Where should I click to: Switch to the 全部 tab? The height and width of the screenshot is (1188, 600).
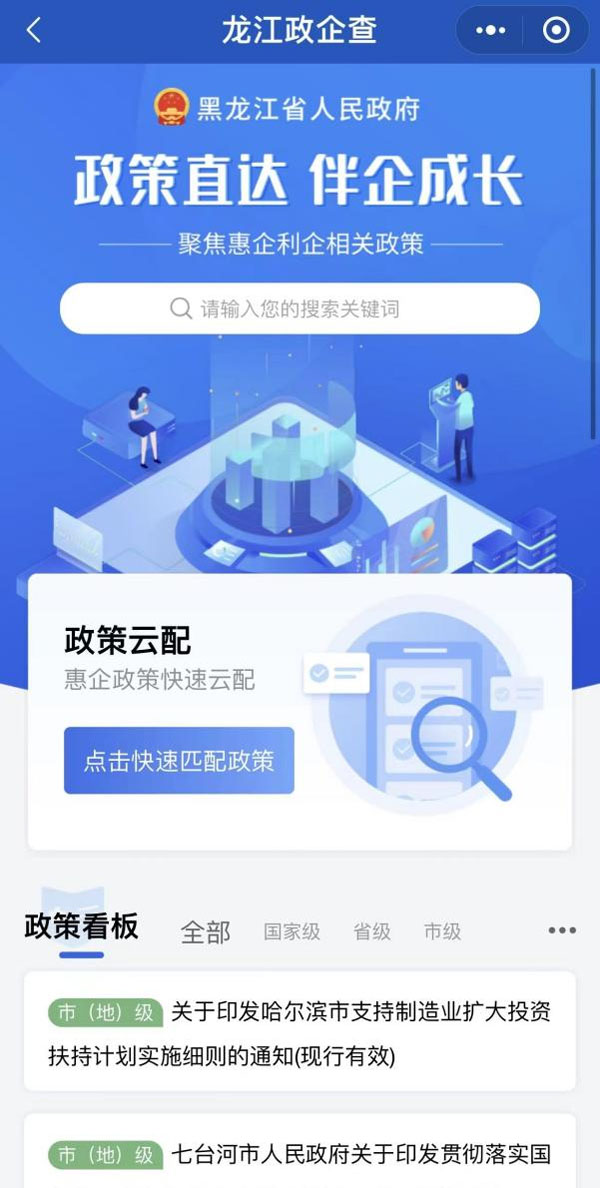coord(205,932)
